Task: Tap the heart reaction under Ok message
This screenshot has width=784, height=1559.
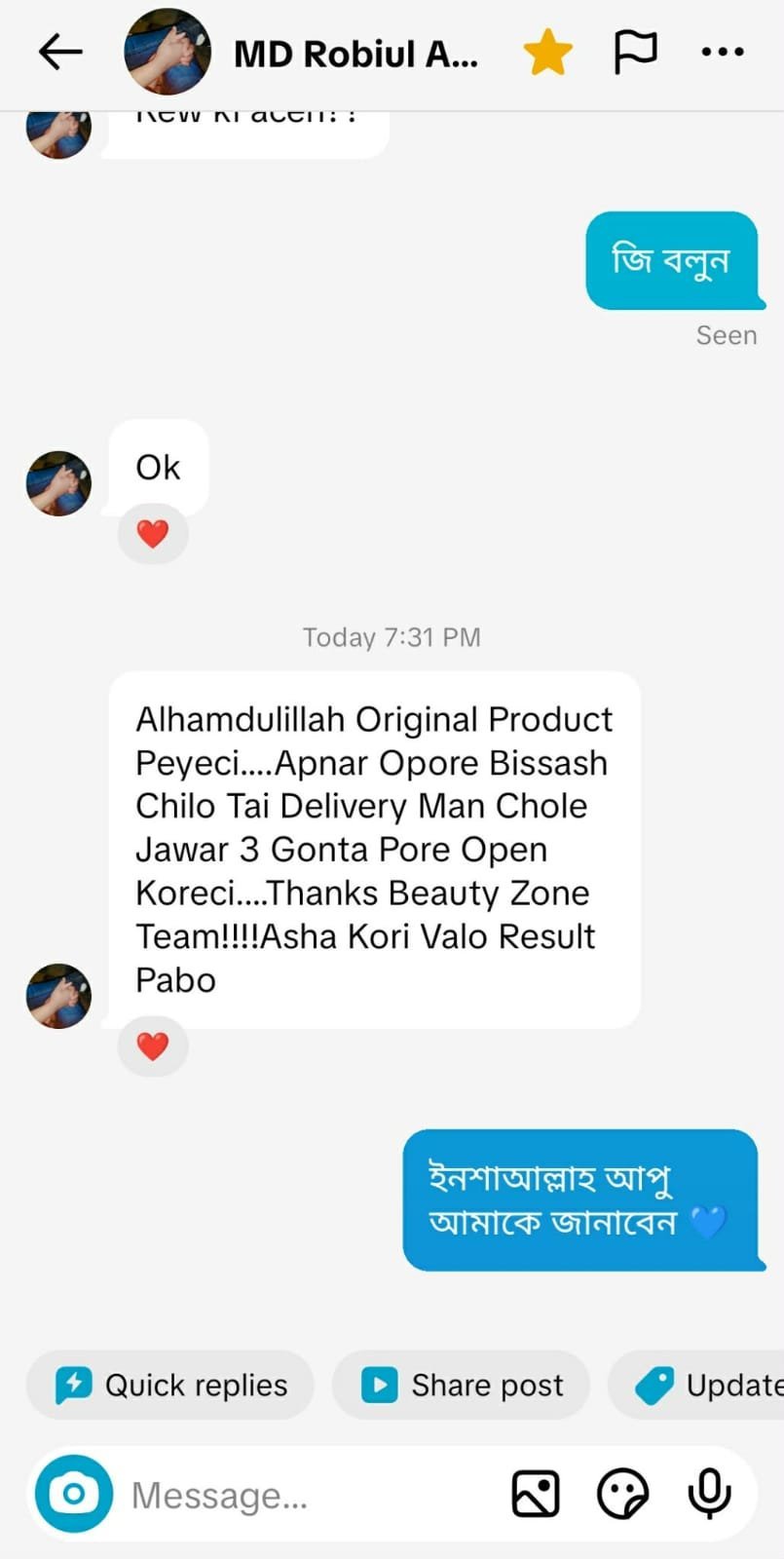Action: 153,534
